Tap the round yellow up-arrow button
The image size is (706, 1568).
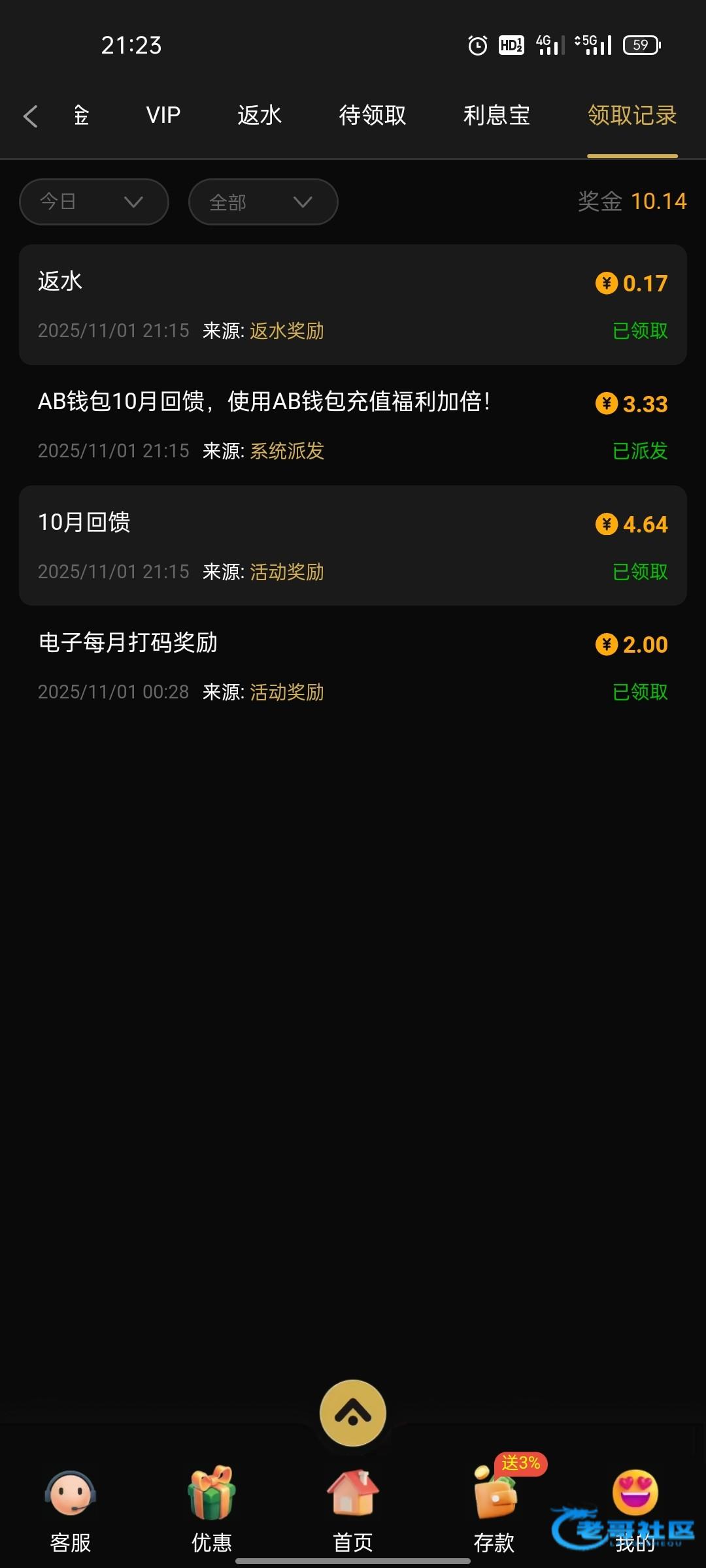(353, 1413)
